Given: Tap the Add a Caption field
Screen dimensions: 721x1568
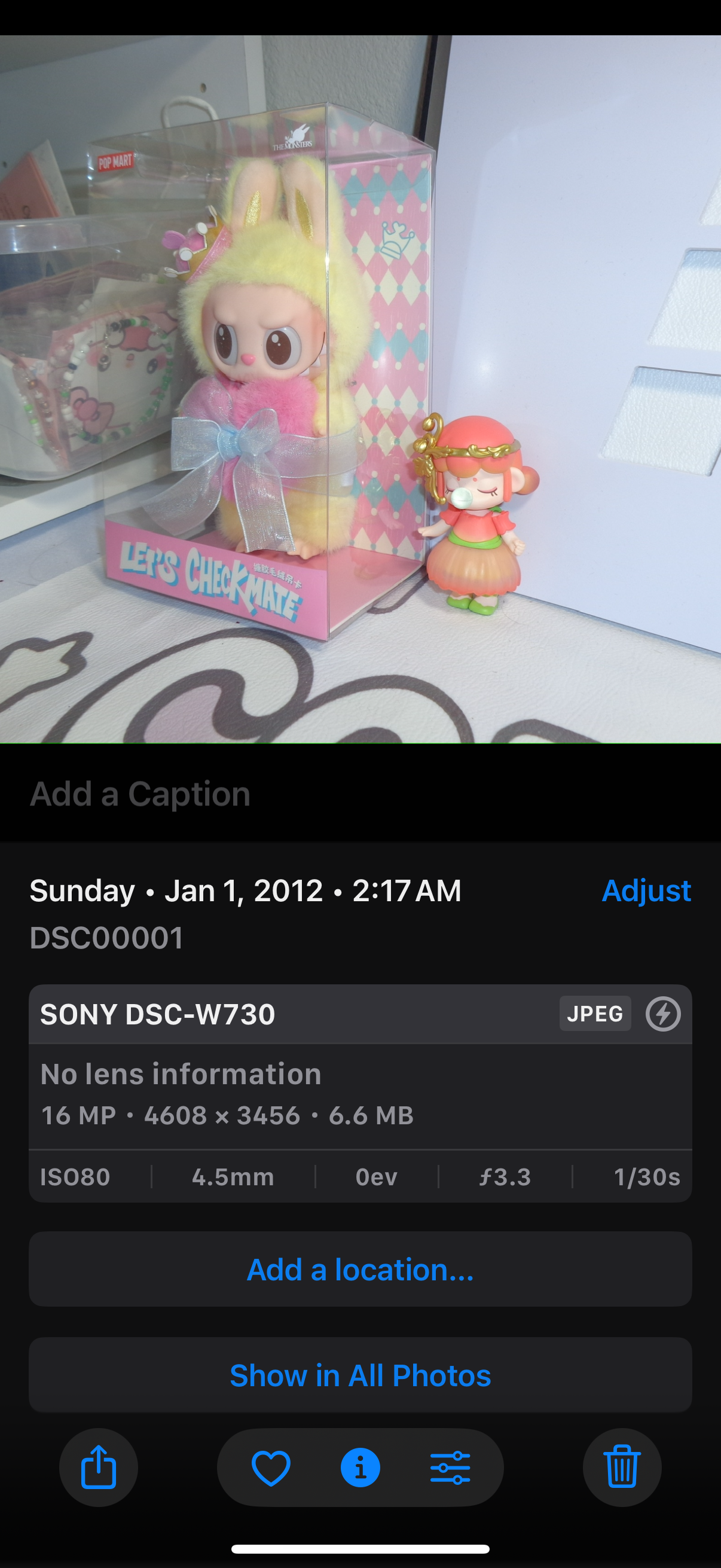Looking at the screenshot, I should tap(140, 792).
